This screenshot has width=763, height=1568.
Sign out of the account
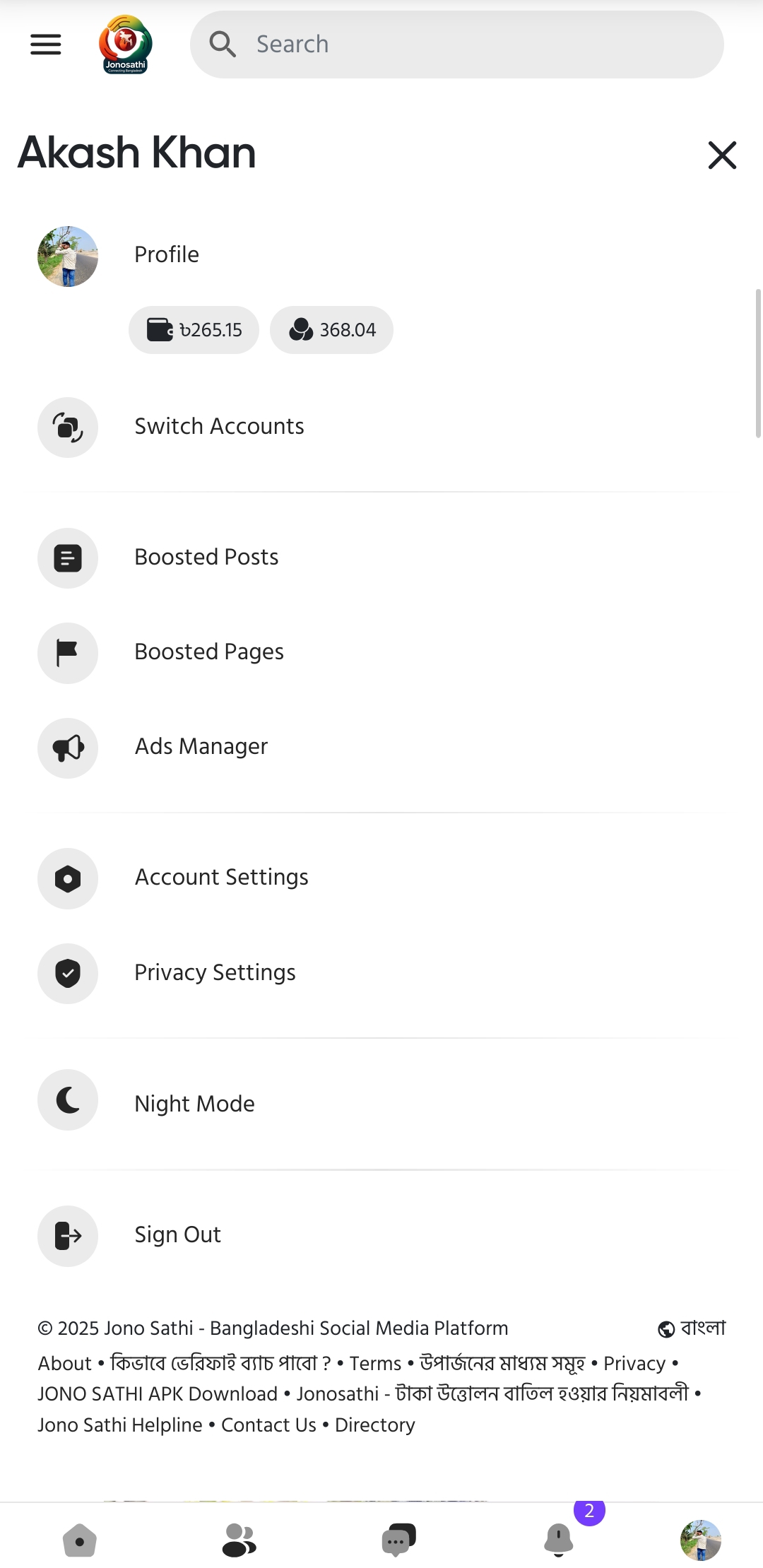[381, 1235]
